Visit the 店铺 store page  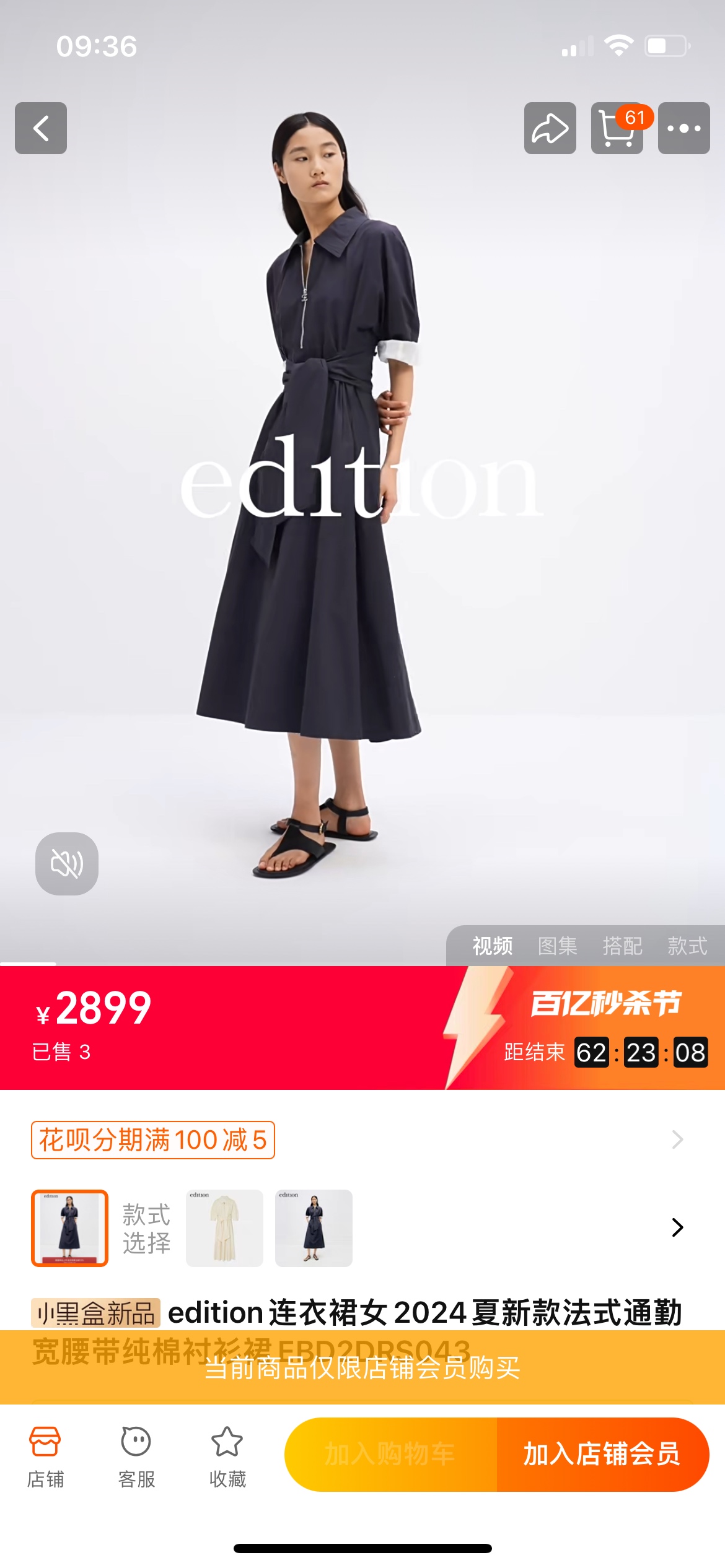[45, 1456]
